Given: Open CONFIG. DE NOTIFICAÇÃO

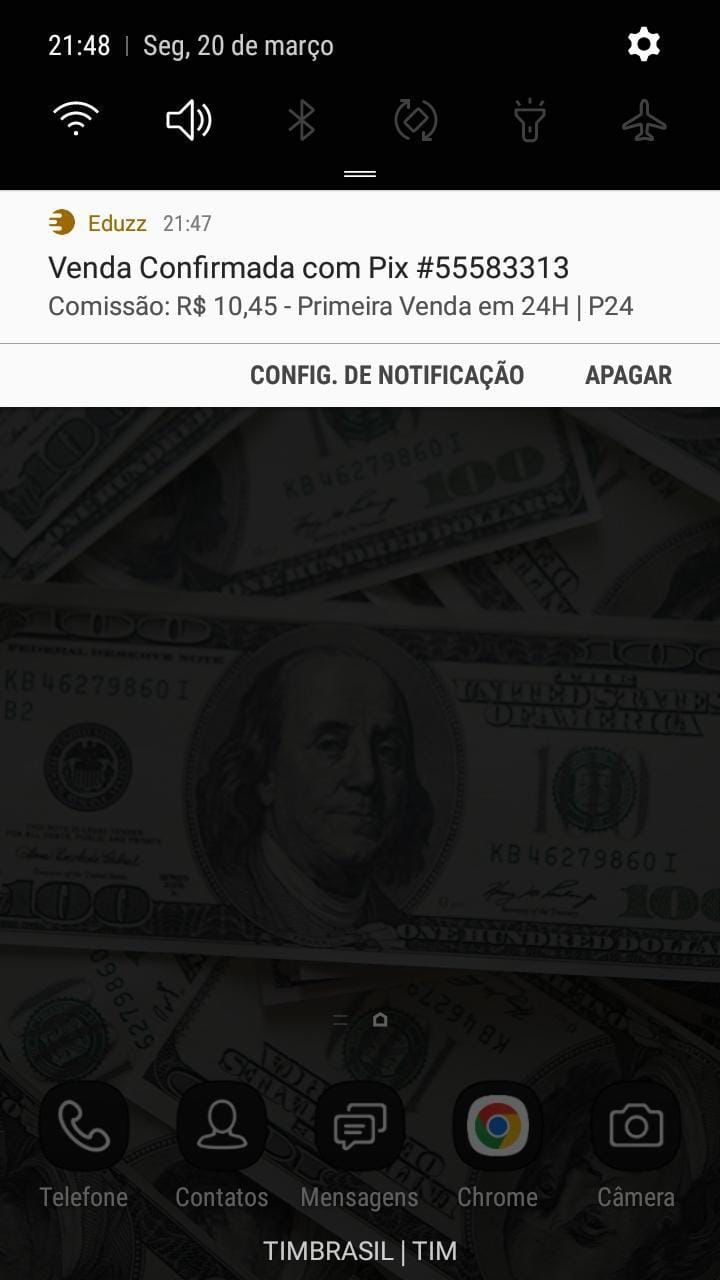Looking at the screenshot, I should click(x=387, y=375).
